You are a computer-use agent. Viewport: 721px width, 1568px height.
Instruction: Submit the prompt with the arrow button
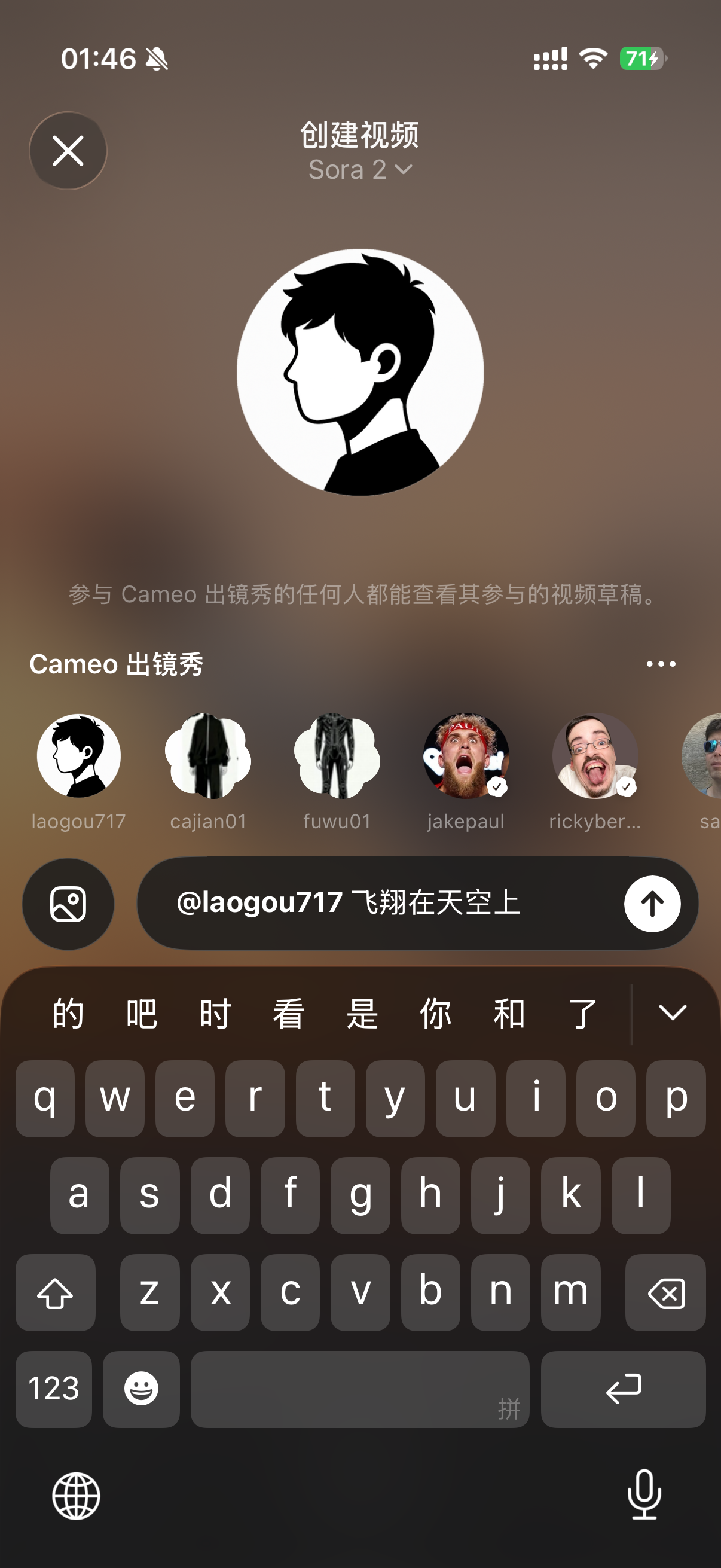tap(652, 904)
